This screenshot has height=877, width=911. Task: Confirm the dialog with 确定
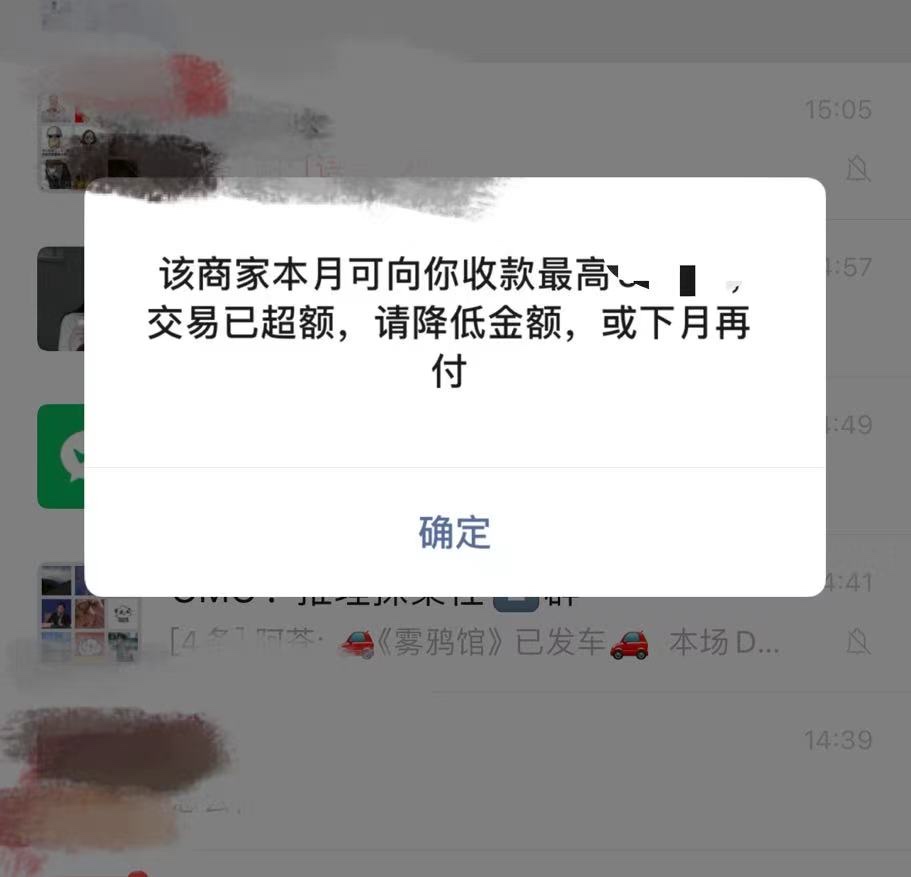454,533
